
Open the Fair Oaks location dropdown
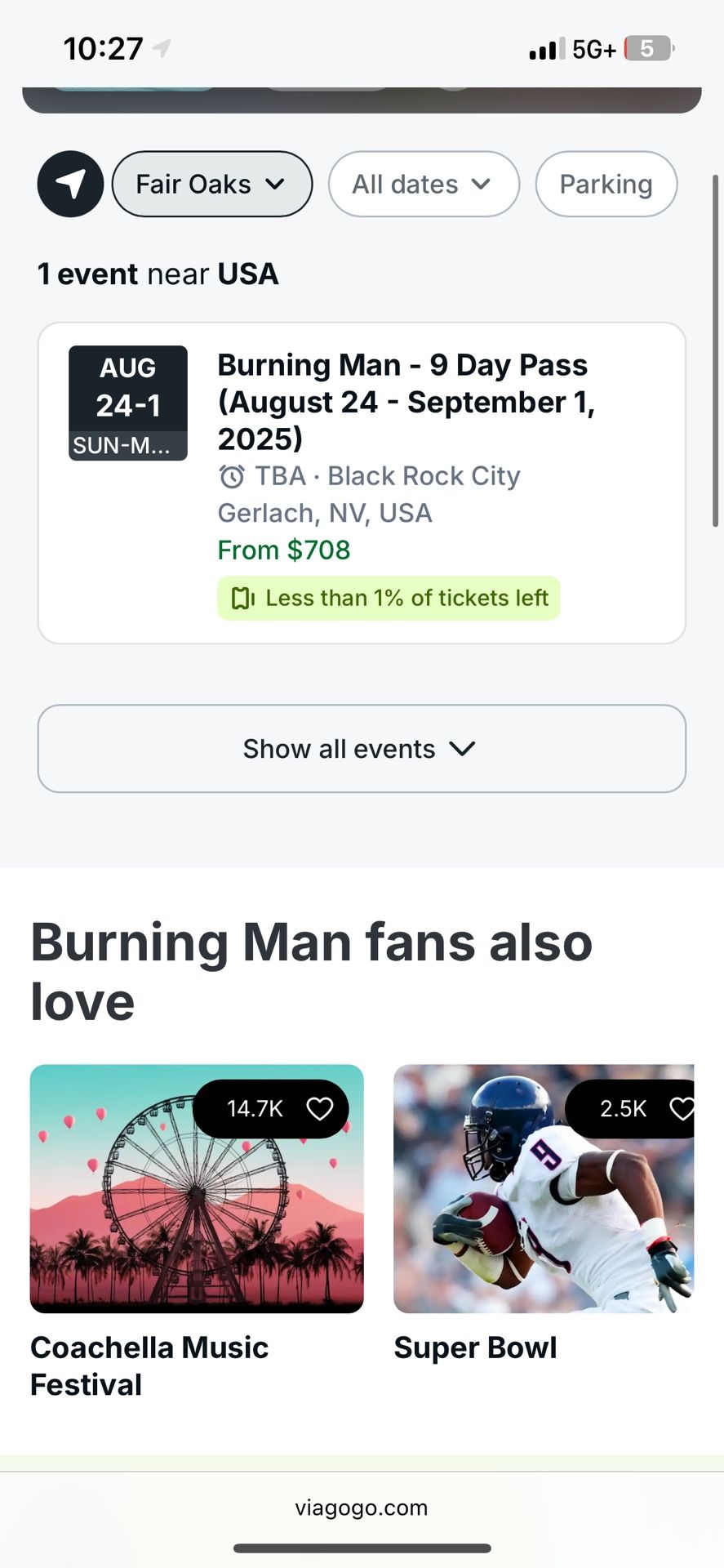click(211, 184)
